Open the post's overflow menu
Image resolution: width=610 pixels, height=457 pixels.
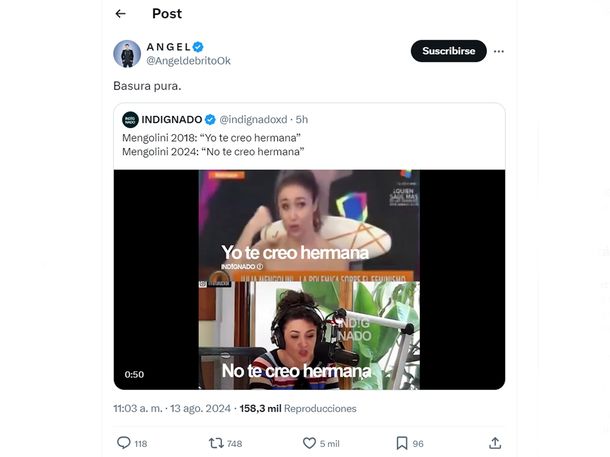tap(499, 51)
